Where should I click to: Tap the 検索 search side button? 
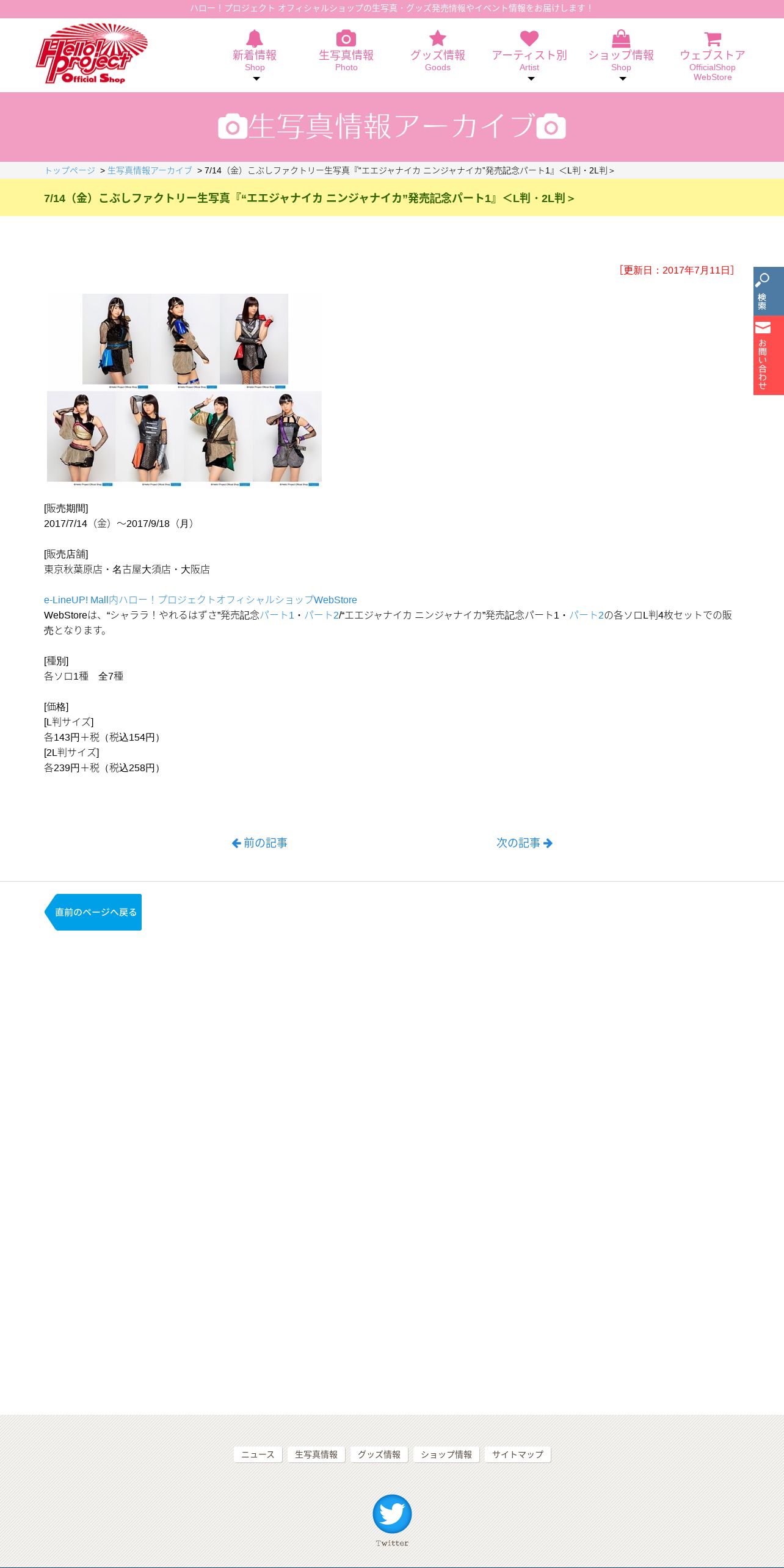768,291
